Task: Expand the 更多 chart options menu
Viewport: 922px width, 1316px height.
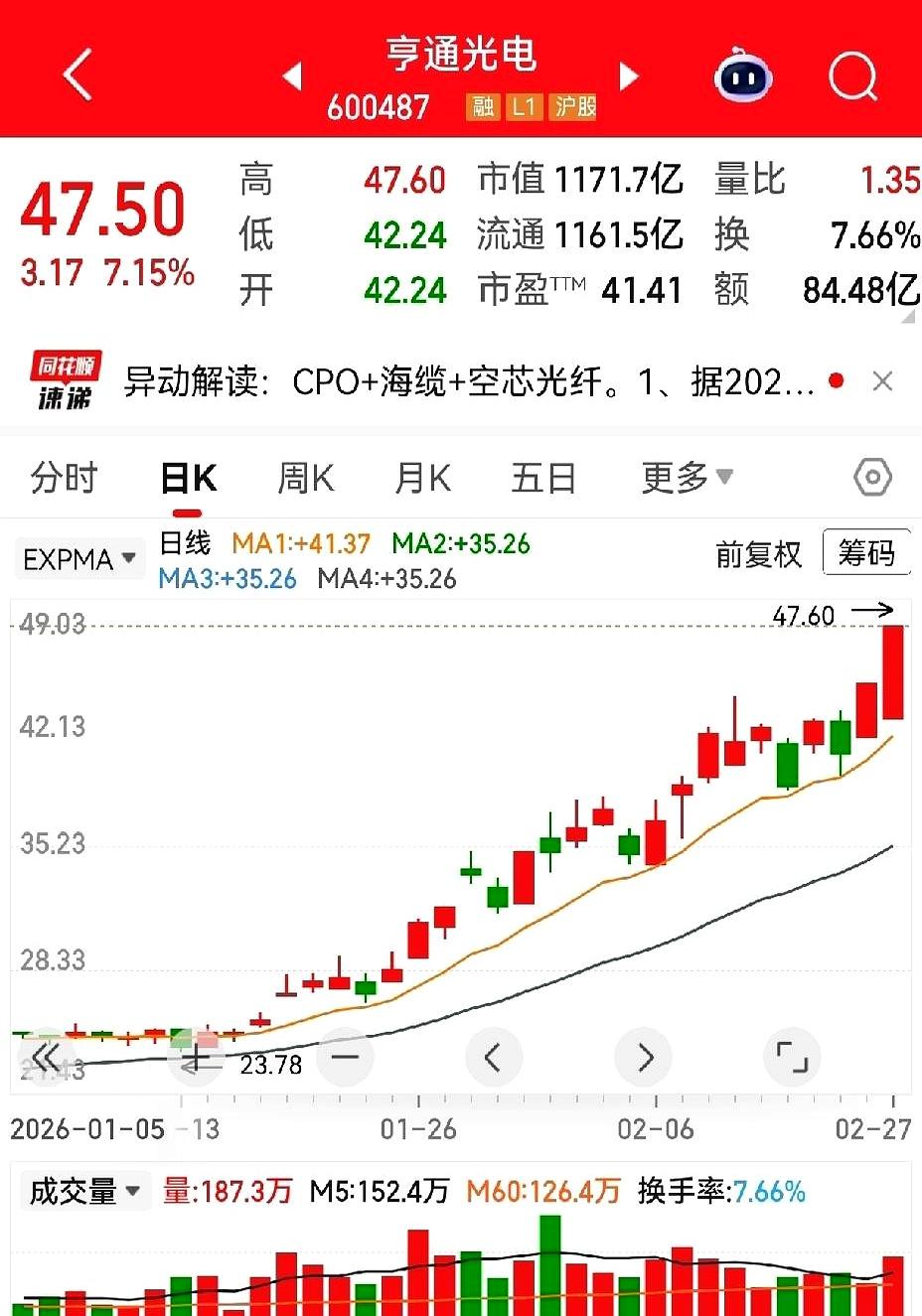Action: [686, 477]
